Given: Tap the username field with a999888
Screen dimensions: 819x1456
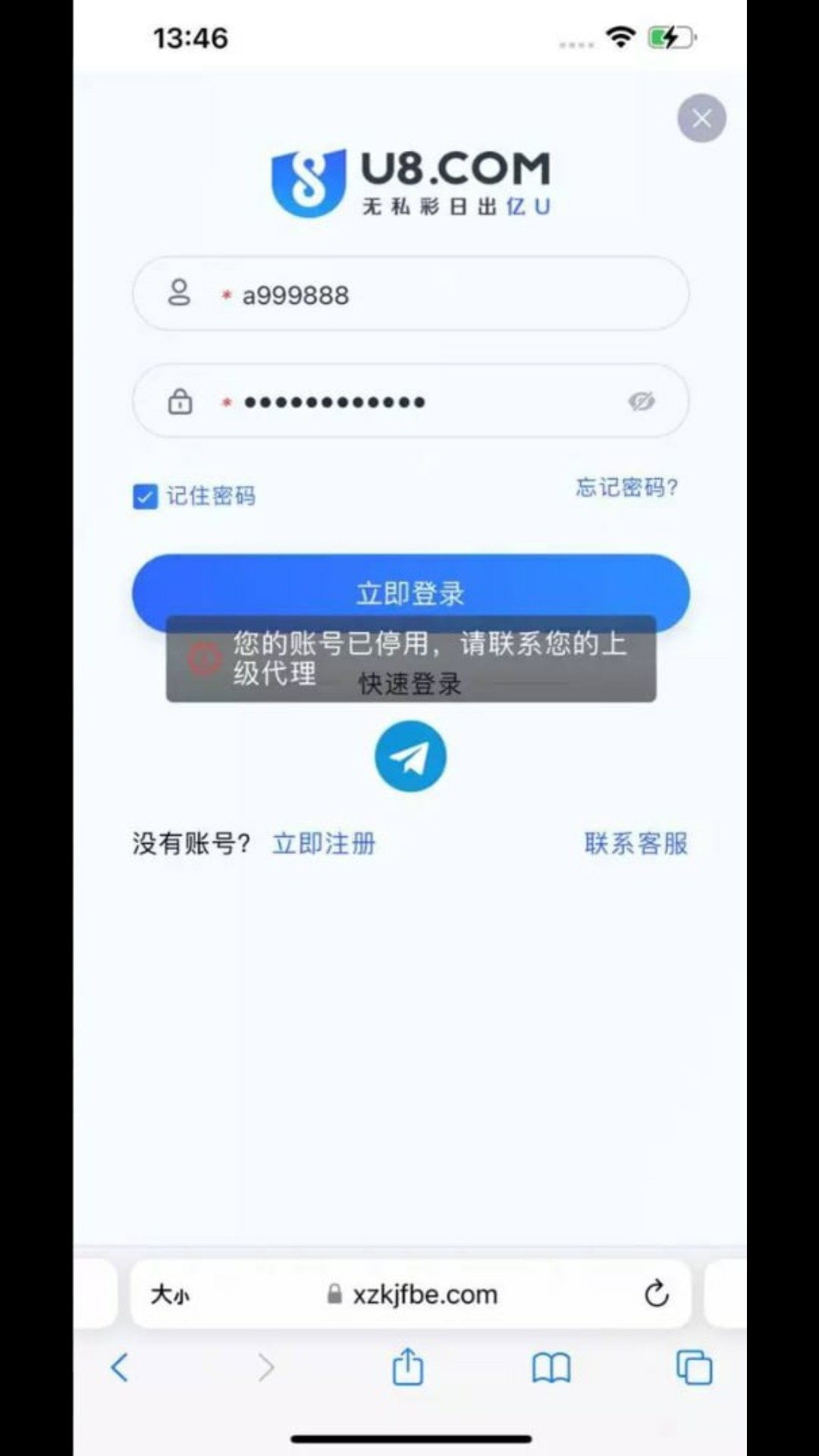Looking at the screenshot, I should 425,295.
